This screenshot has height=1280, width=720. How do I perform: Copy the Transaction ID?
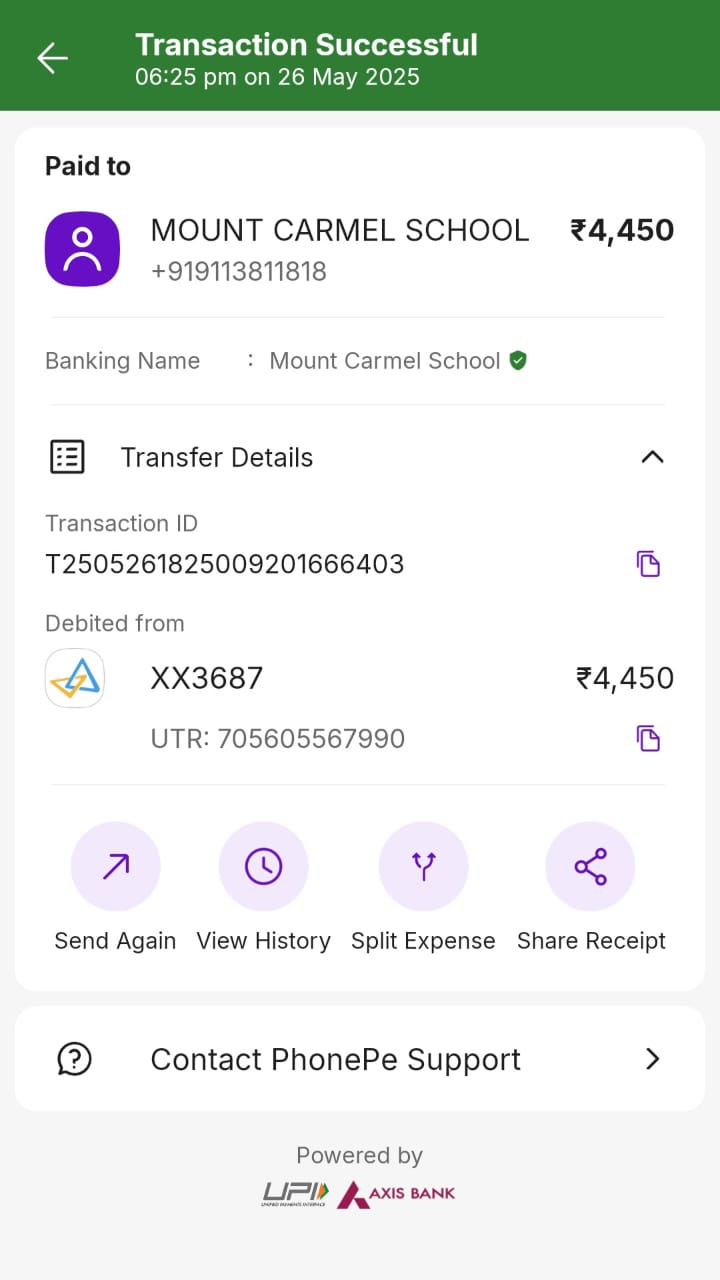point(648,564)
